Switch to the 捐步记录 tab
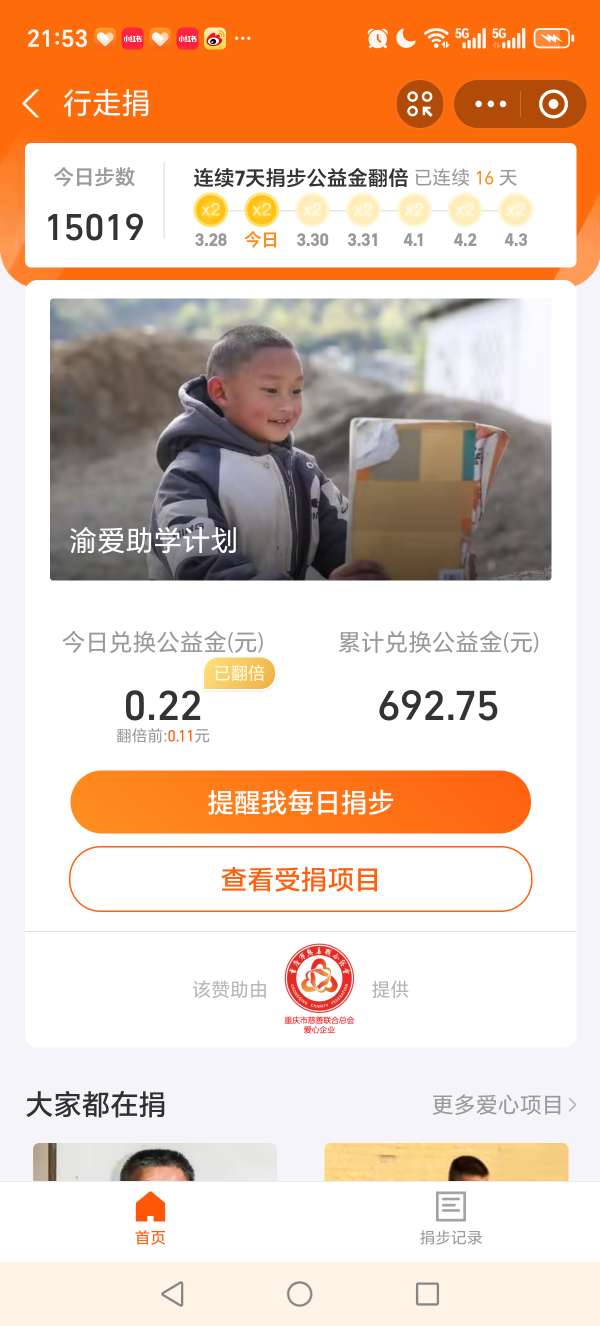 [x=450, y=1218]
